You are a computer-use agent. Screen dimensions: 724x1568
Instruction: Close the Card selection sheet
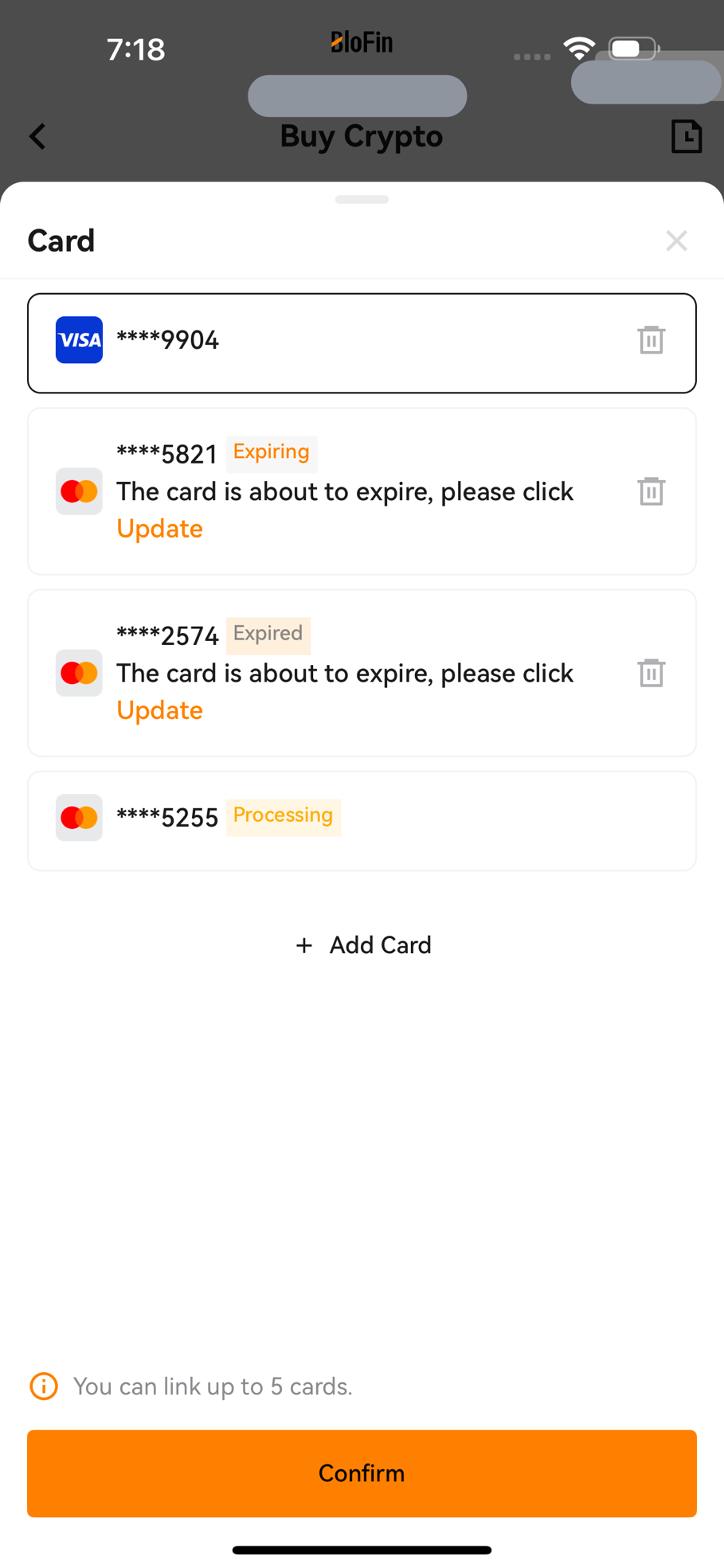coord(676,240)
